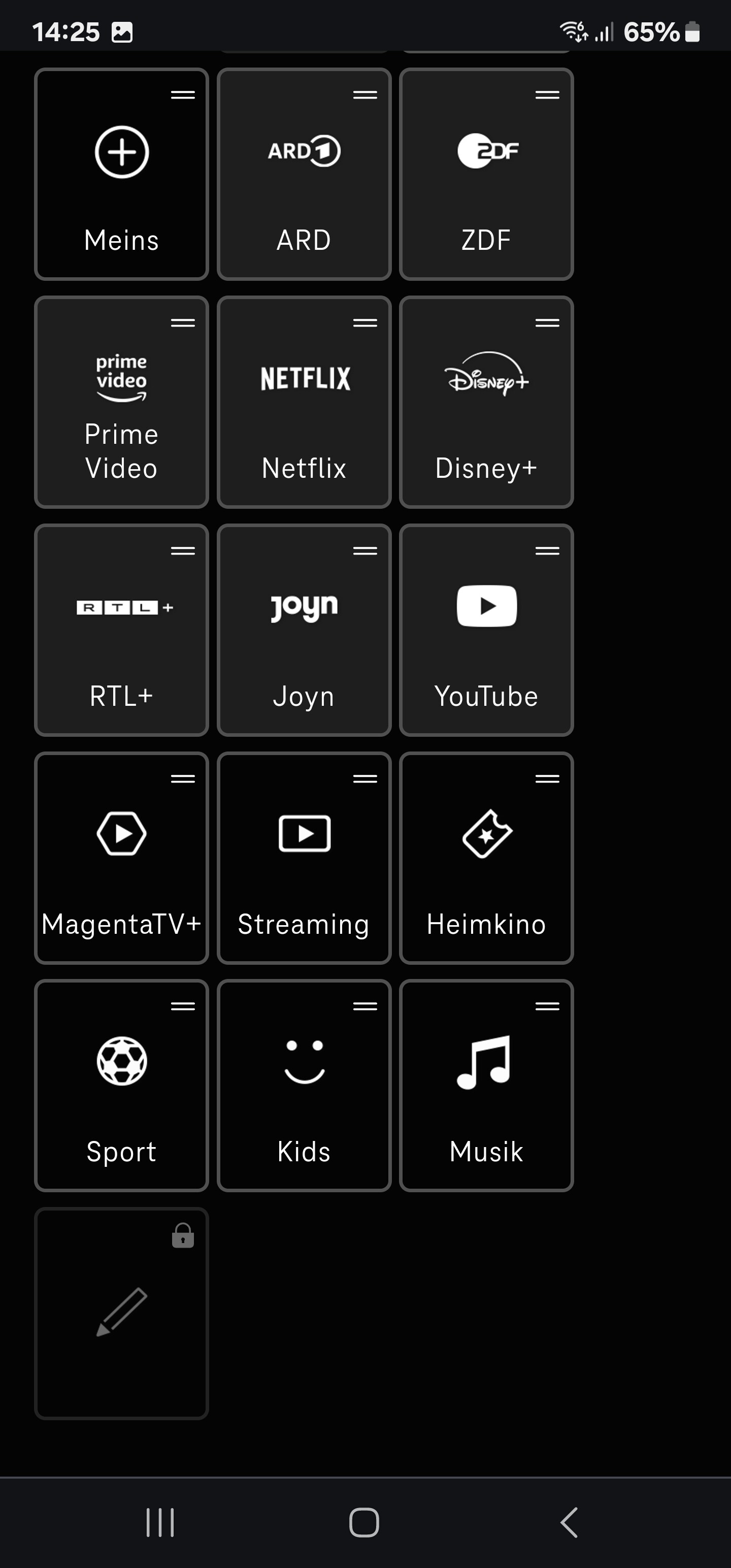This screenshot has width=731, height=1568.
Task: Choose the Netflix tile
Action: point(304,402)
